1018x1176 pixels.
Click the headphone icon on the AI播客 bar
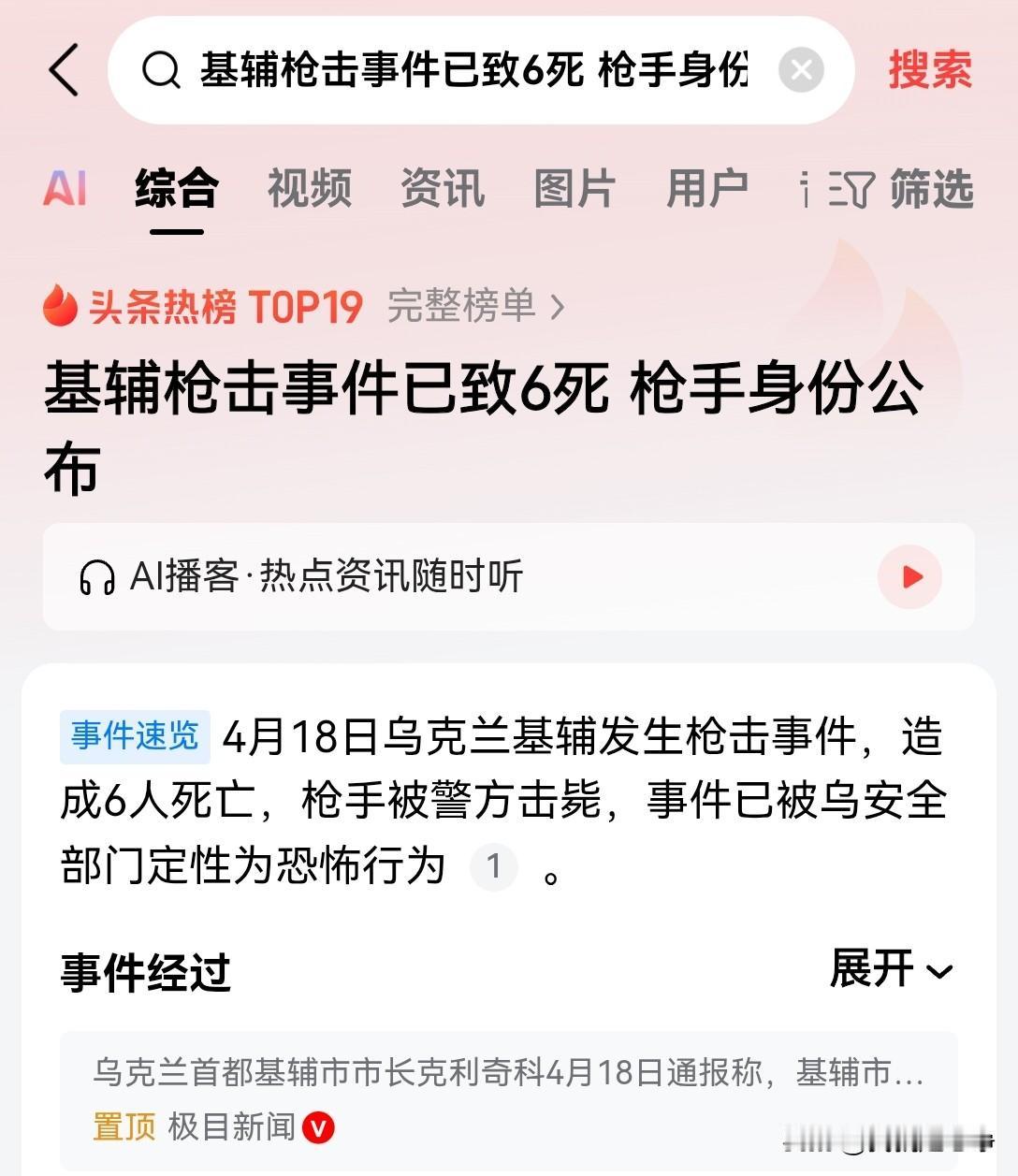pos(95,577)
